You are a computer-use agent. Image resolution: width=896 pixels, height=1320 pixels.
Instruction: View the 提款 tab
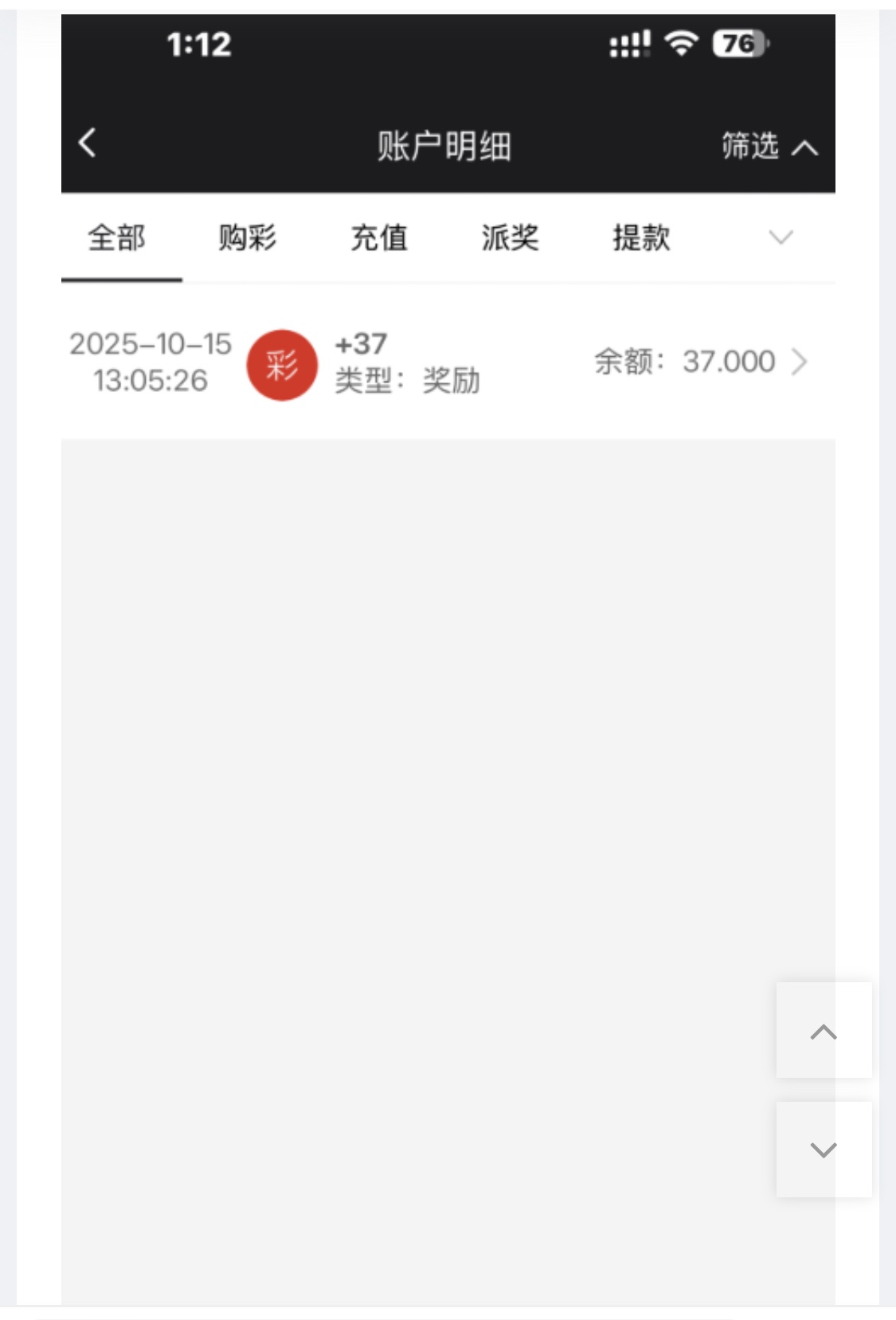pyautogui.click(x=641, y=238)
